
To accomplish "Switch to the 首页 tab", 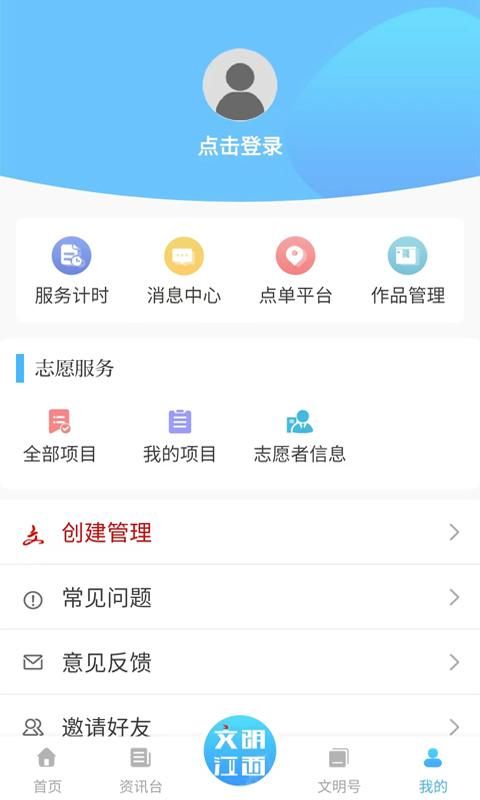I will (47, 770).
